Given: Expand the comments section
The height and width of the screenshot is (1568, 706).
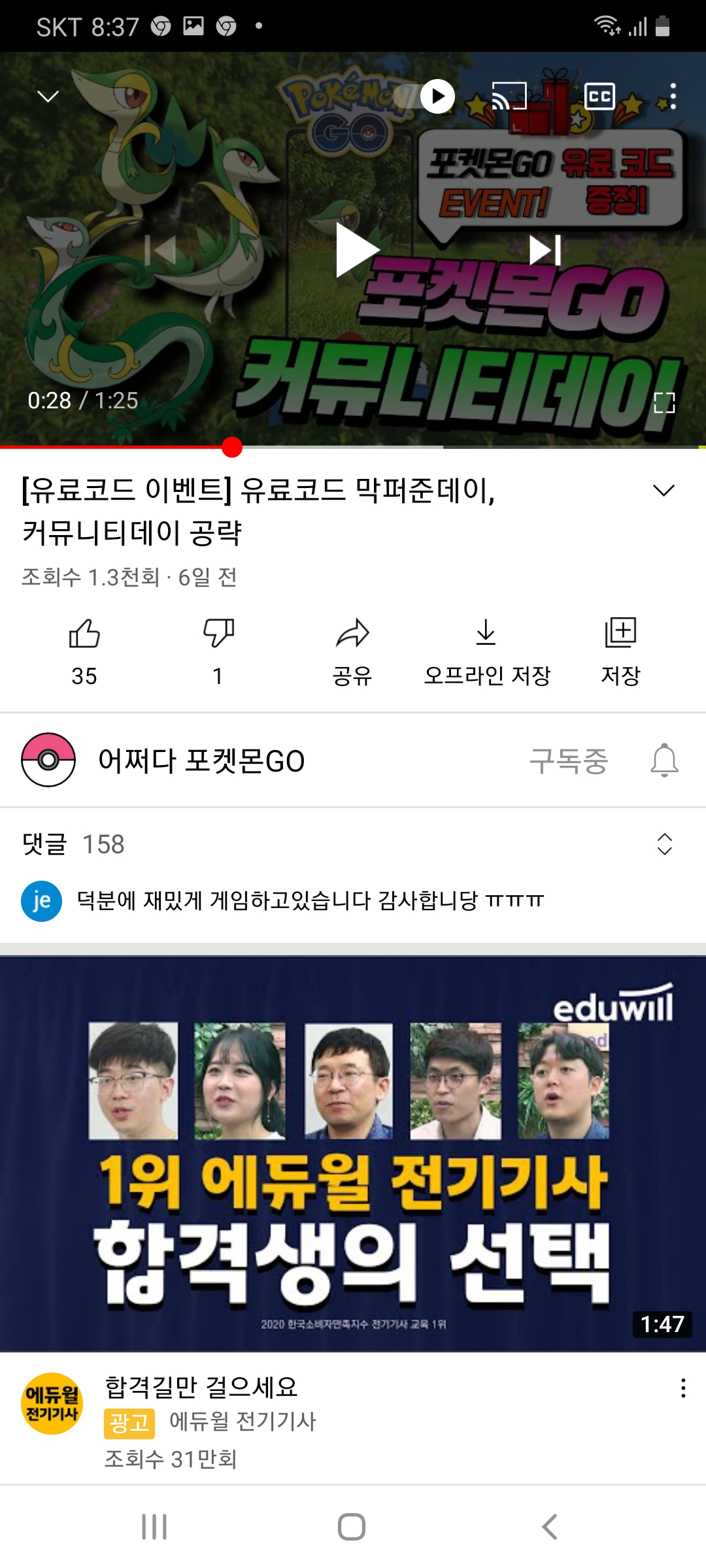Looking at the screenshot, I should pos(664,844).
